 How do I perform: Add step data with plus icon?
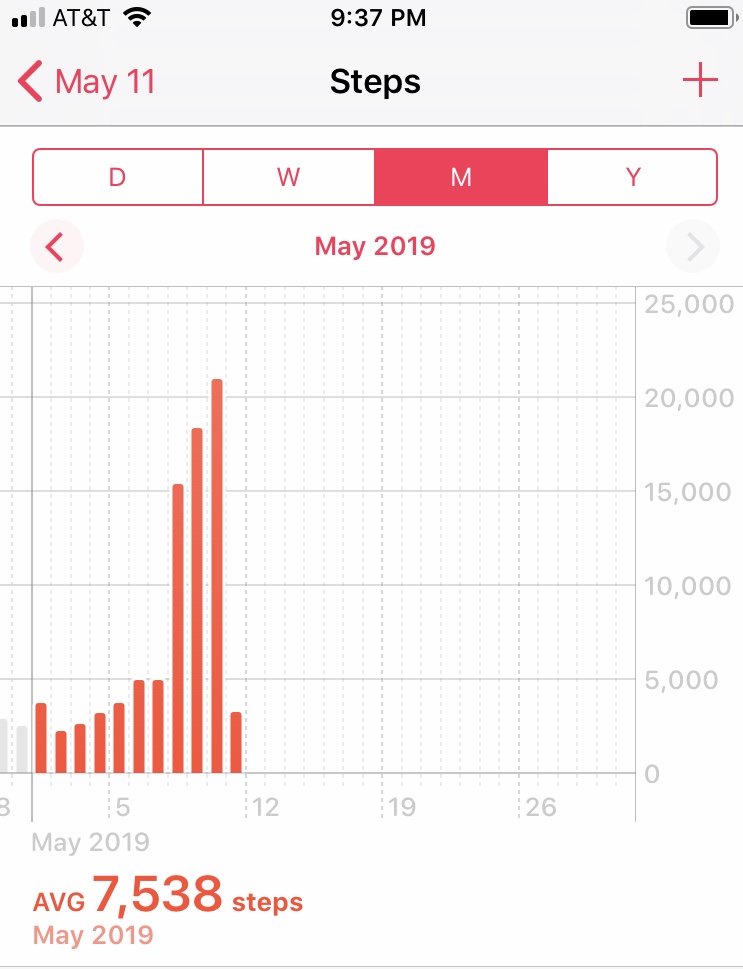700,80
